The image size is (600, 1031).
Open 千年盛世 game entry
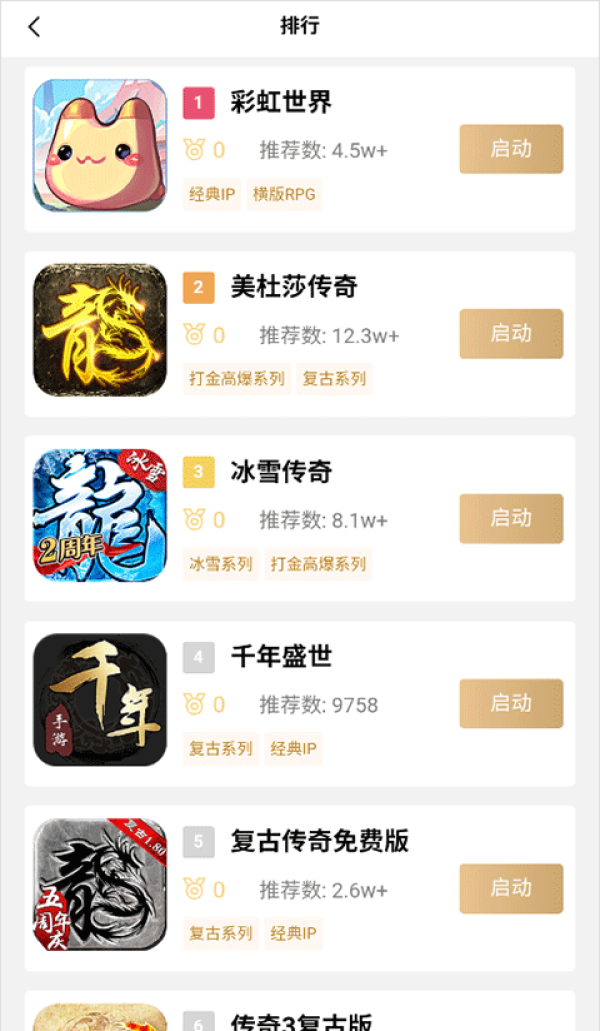coord(281,657)
